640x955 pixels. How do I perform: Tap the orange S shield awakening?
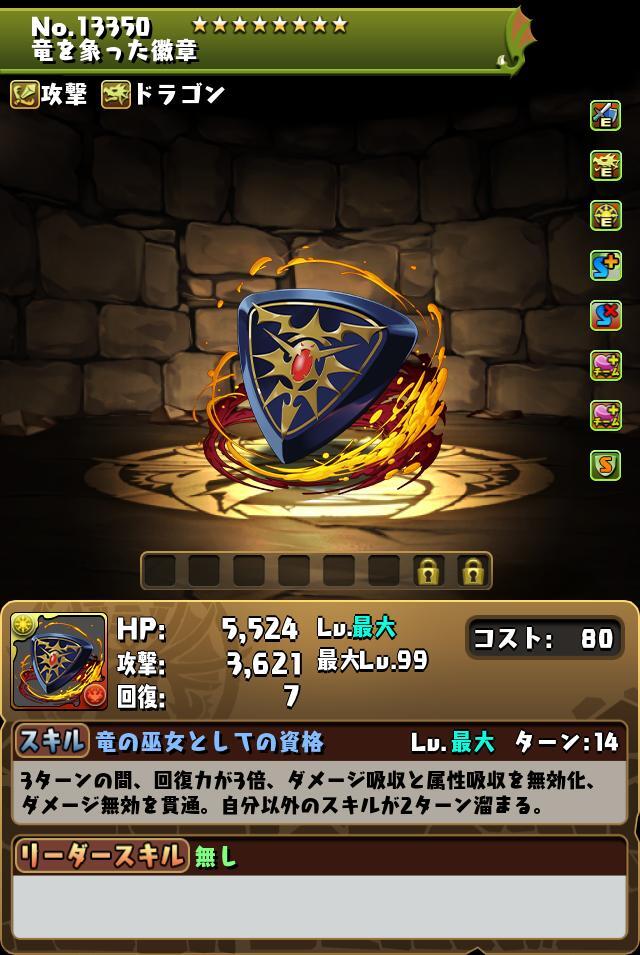tap(605, 465)
